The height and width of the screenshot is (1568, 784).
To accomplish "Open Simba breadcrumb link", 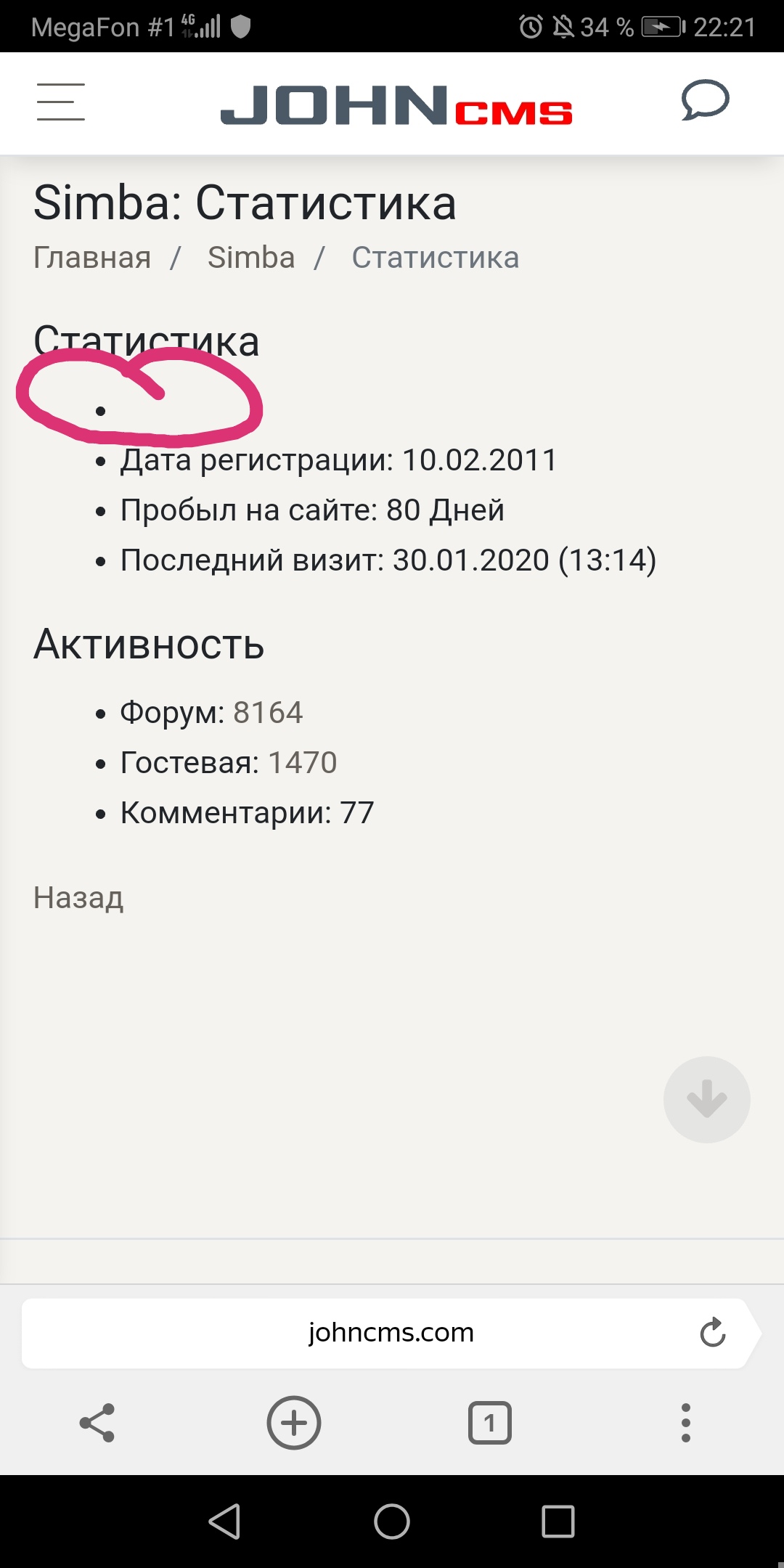I will (251, 258).
